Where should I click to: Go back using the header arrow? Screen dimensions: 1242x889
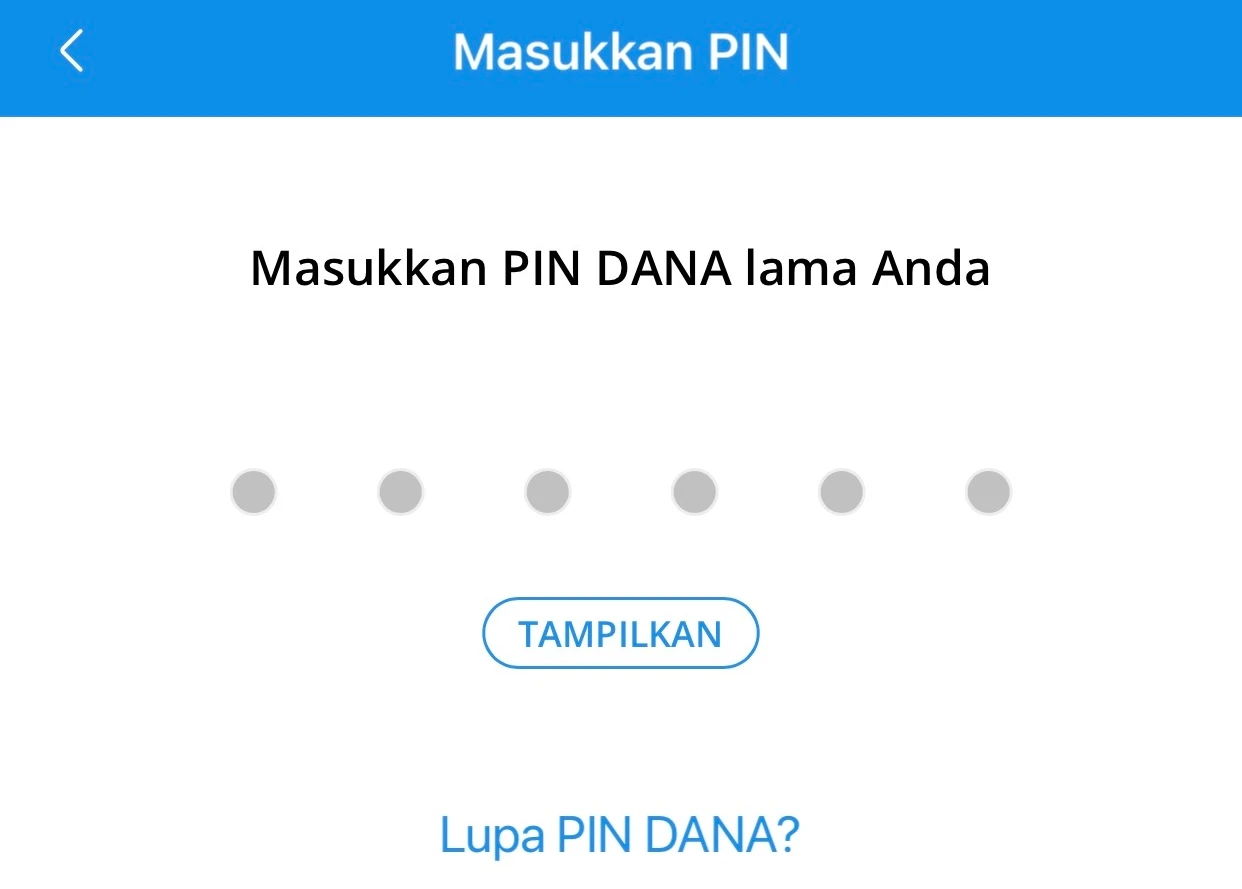[72, 51]
